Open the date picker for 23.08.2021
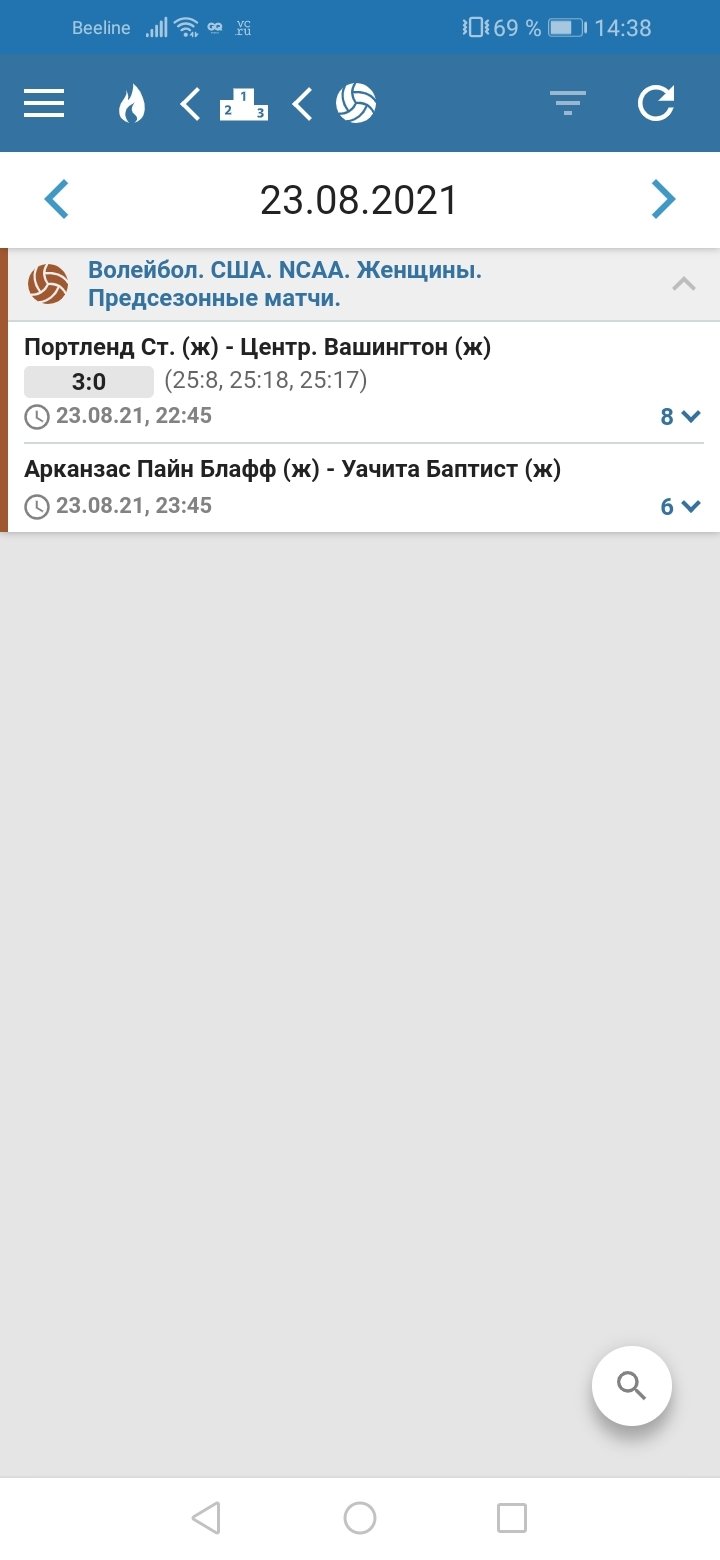The height and width of the screenshot is (1560, 720). pos(359,200)
